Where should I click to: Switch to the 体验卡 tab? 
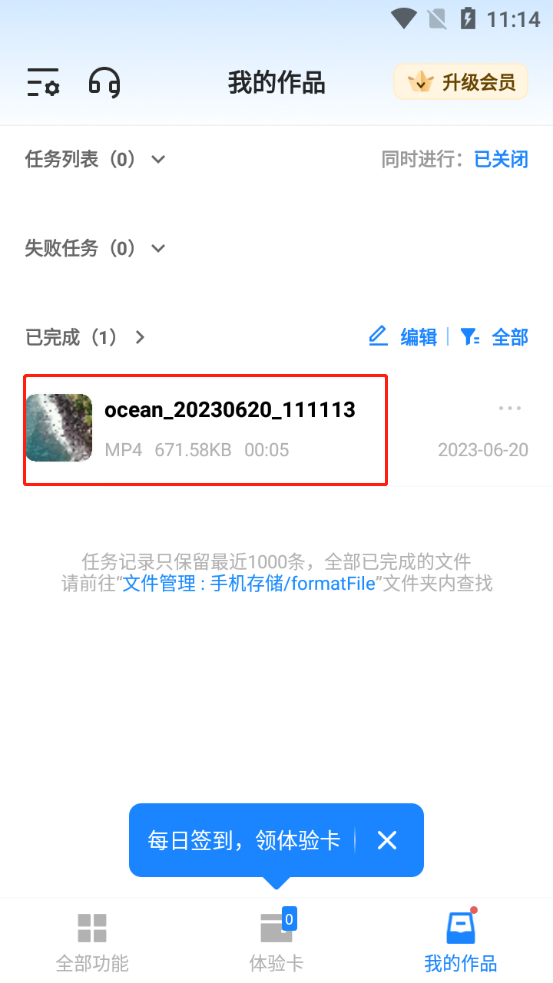pos(276,940)
